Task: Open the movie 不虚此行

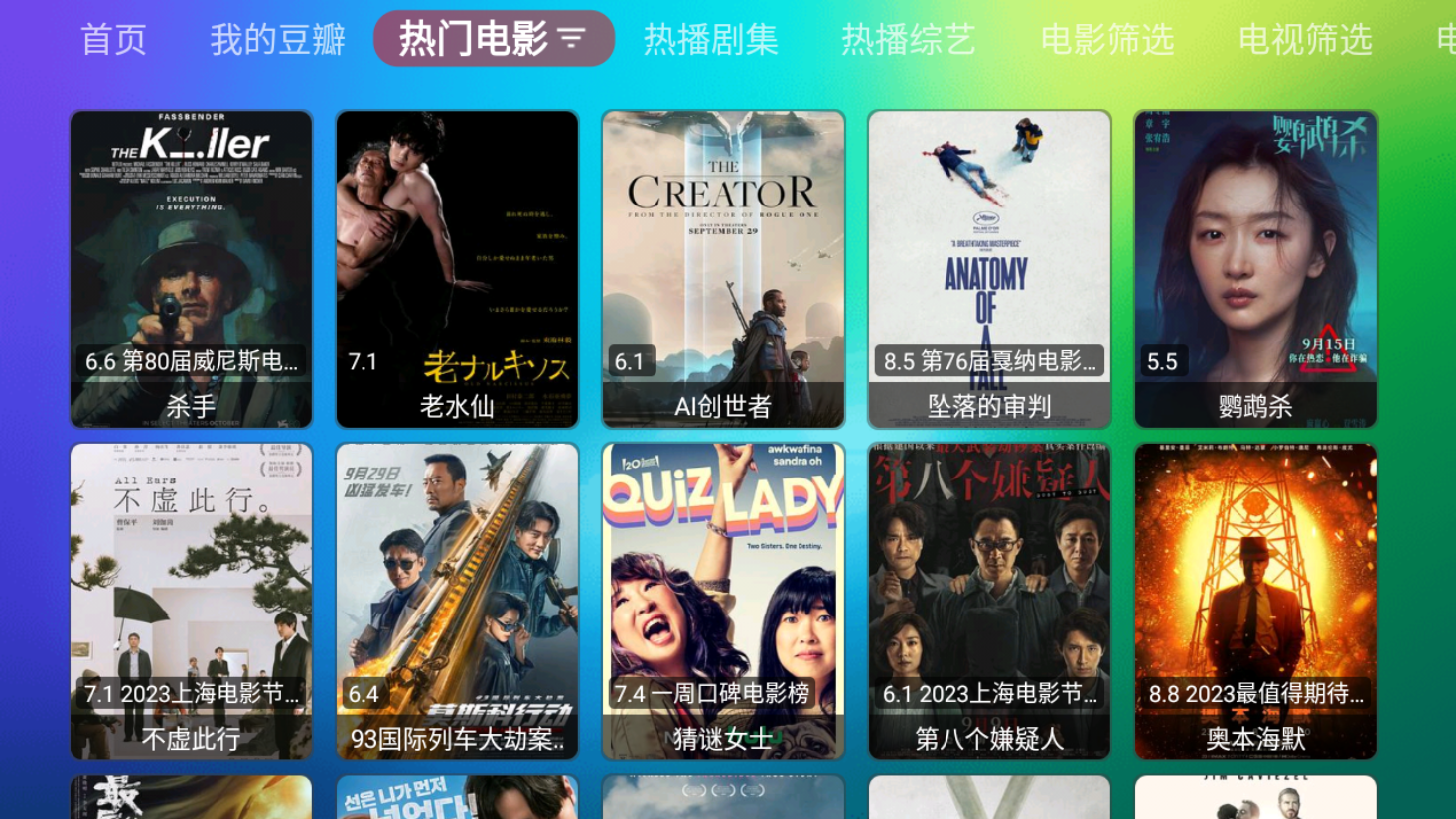Action: tap(191, 602)
